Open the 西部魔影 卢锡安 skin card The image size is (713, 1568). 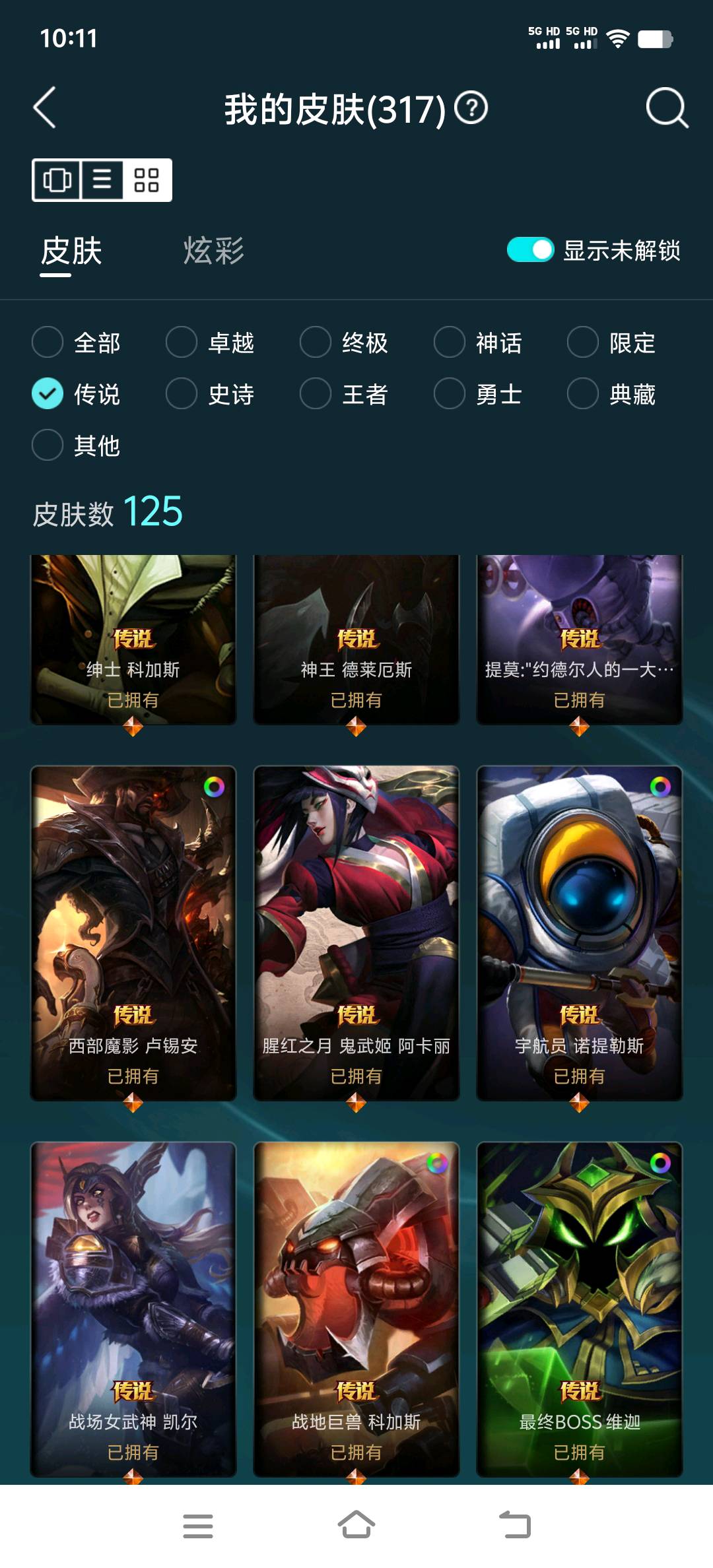(x=133, y=933)
